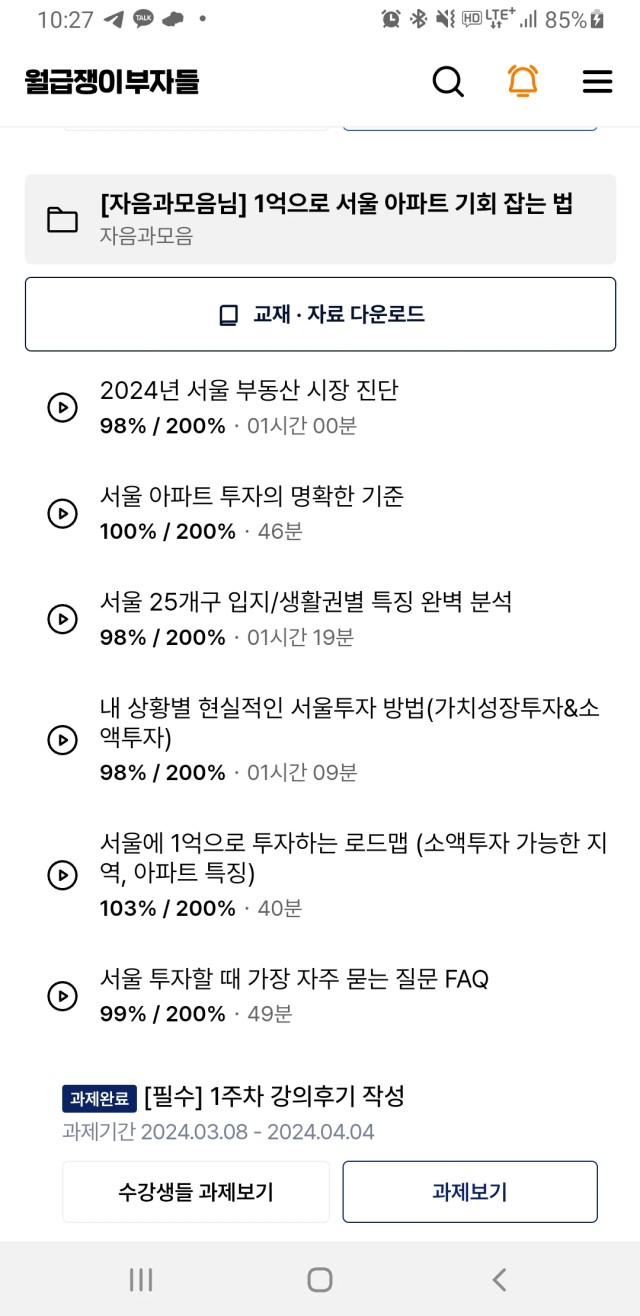This screenshot has width=640, height=1316.
Task: Open the search magnifier icon
Action: (x=448, y=81)
